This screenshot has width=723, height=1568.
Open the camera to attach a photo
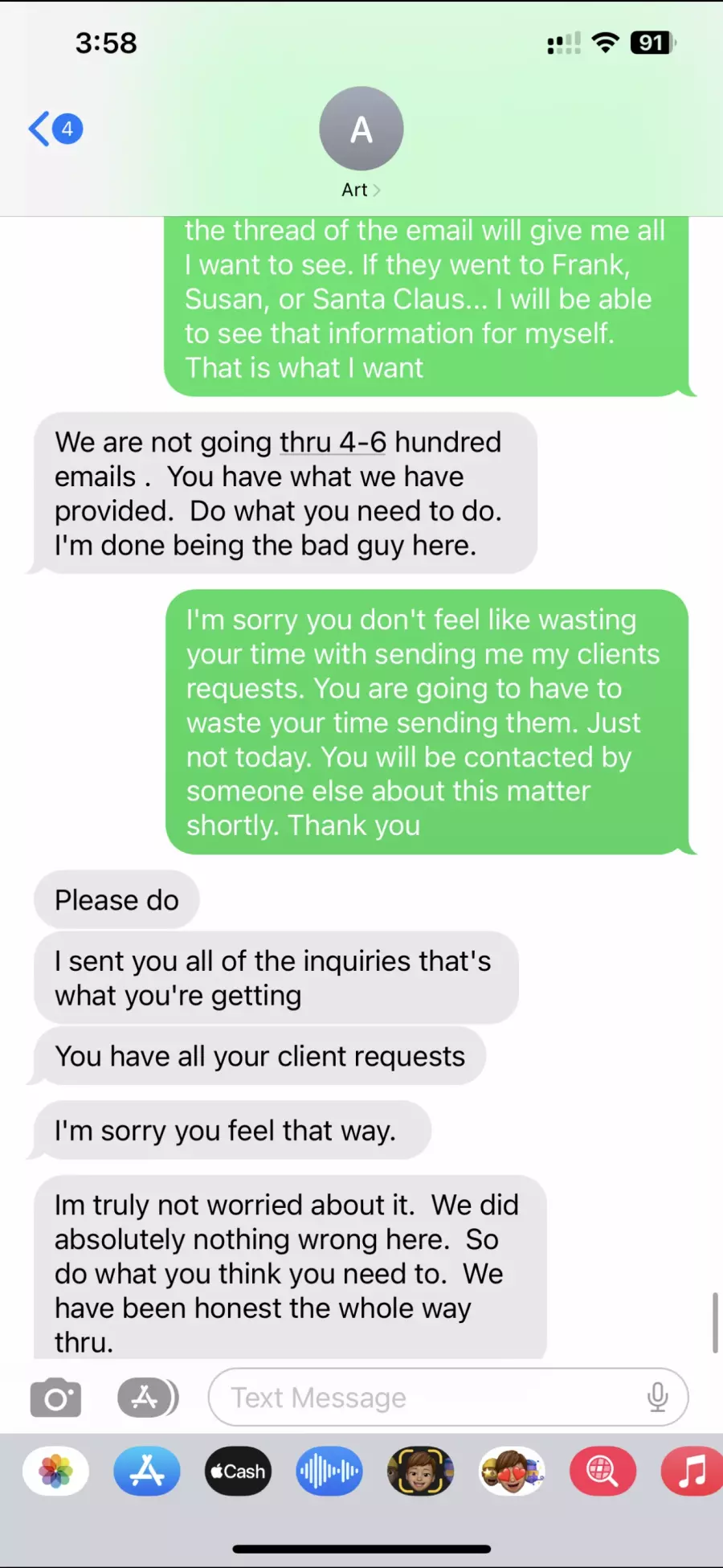click(x=55, y=1398)
